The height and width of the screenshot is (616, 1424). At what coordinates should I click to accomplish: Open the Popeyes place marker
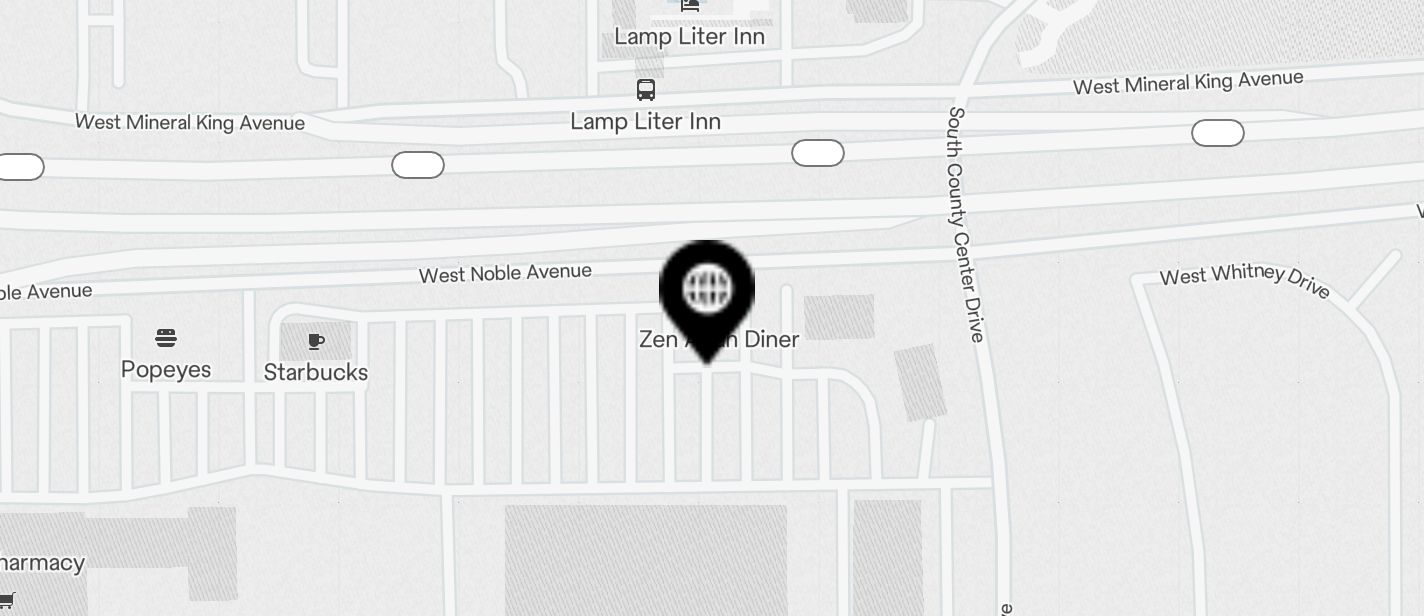tap(166, 339)
